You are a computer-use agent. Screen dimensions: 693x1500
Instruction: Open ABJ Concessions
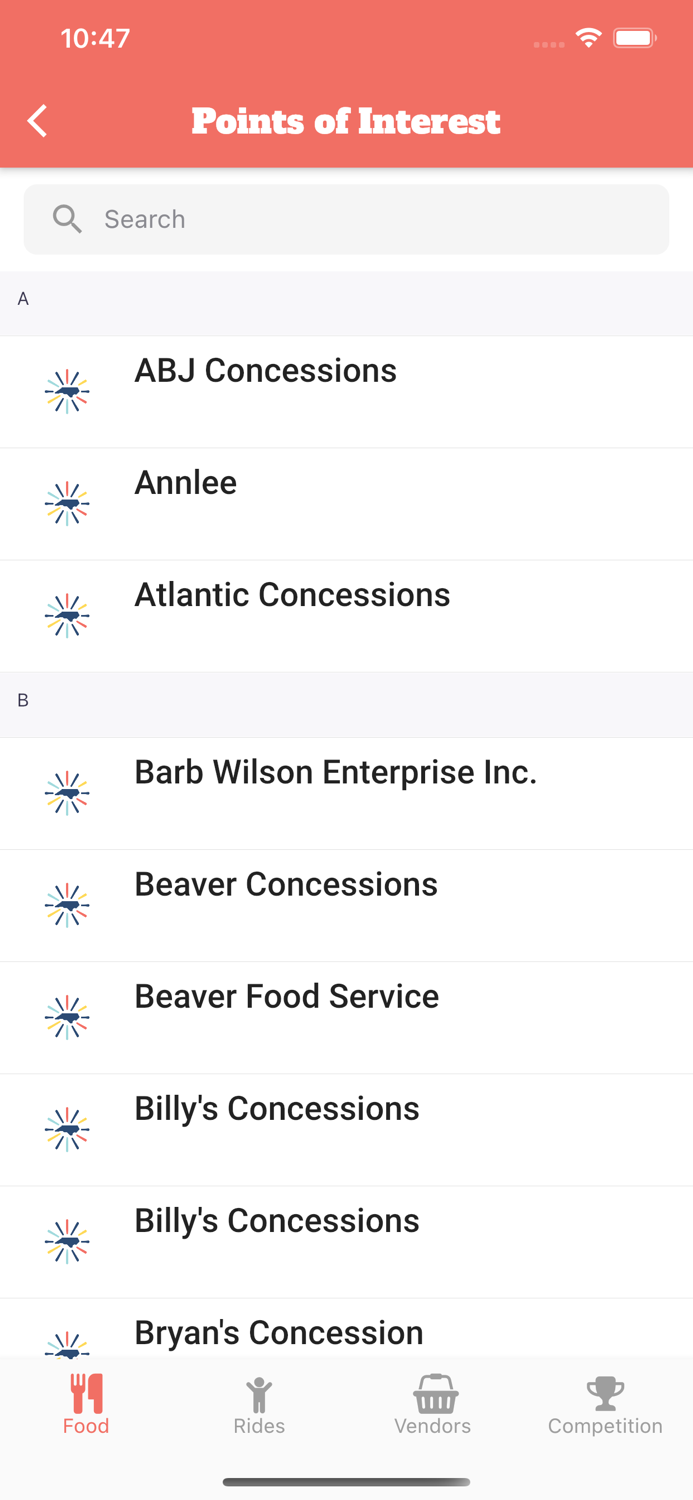coord(346,391)
